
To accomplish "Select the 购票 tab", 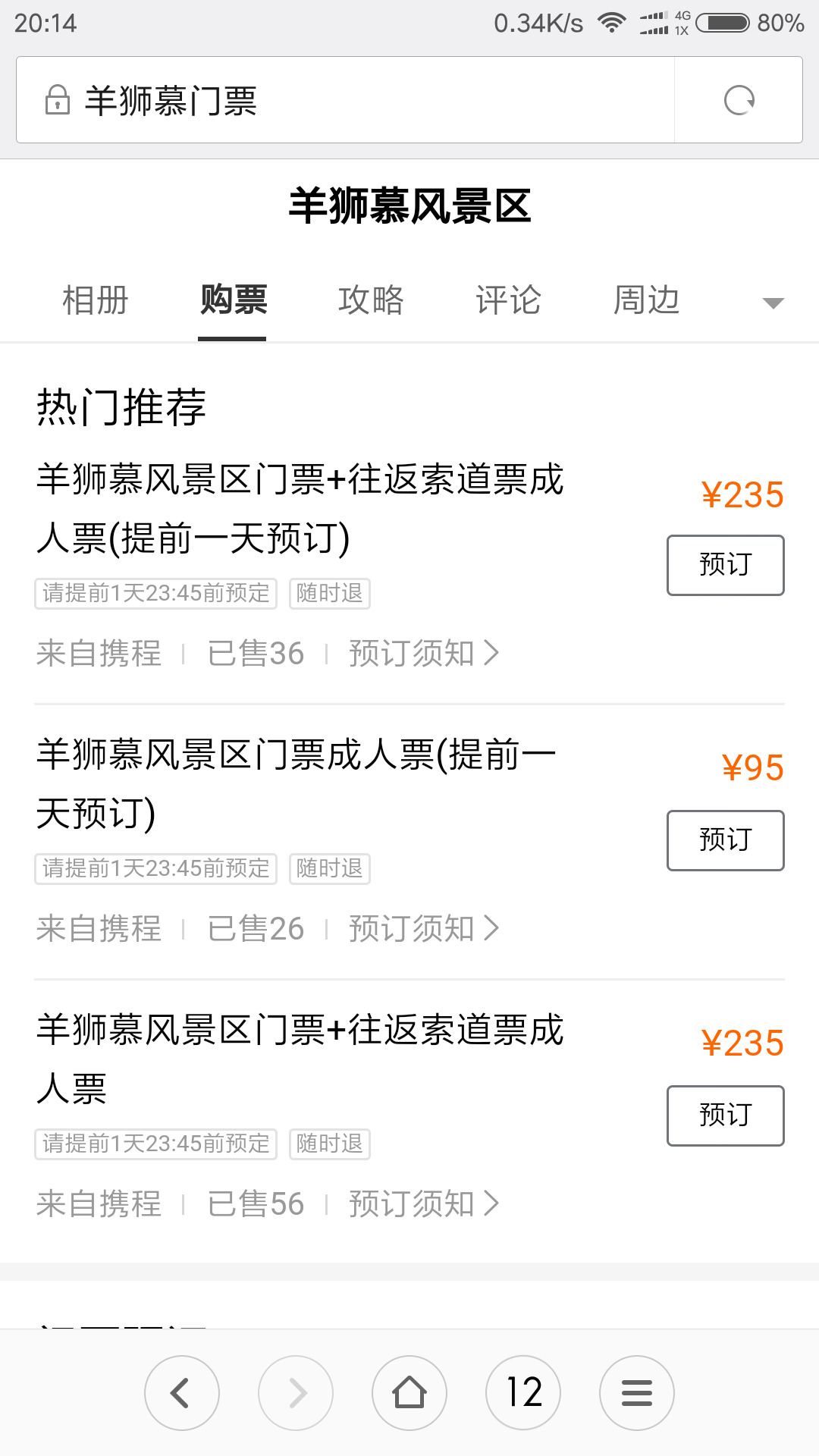I will point(233,300).
